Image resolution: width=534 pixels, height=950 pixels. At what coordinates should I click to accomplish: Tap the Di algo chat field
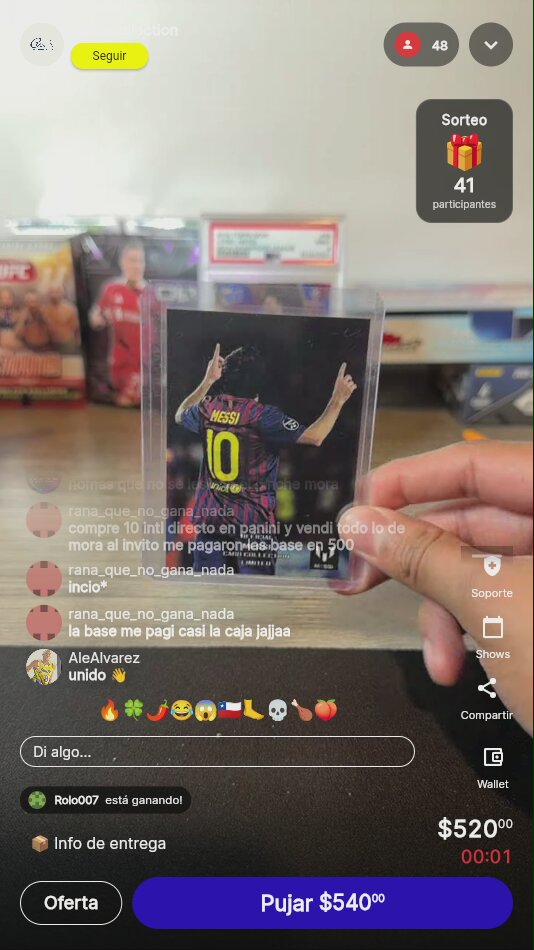(x=217, y=752)
